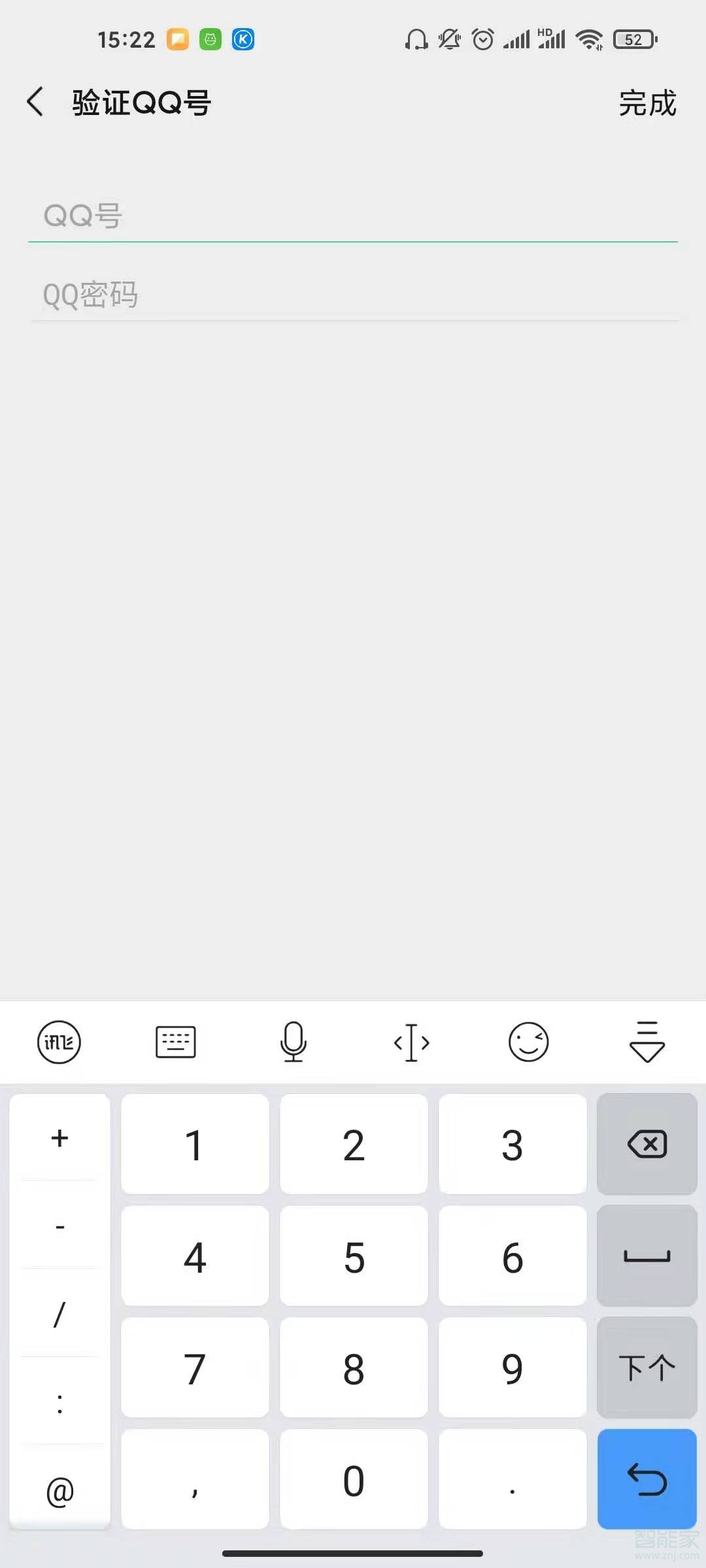Tap the 完成 done button
Viewport: 706px width, 1568px height.
tap(647, 103)
